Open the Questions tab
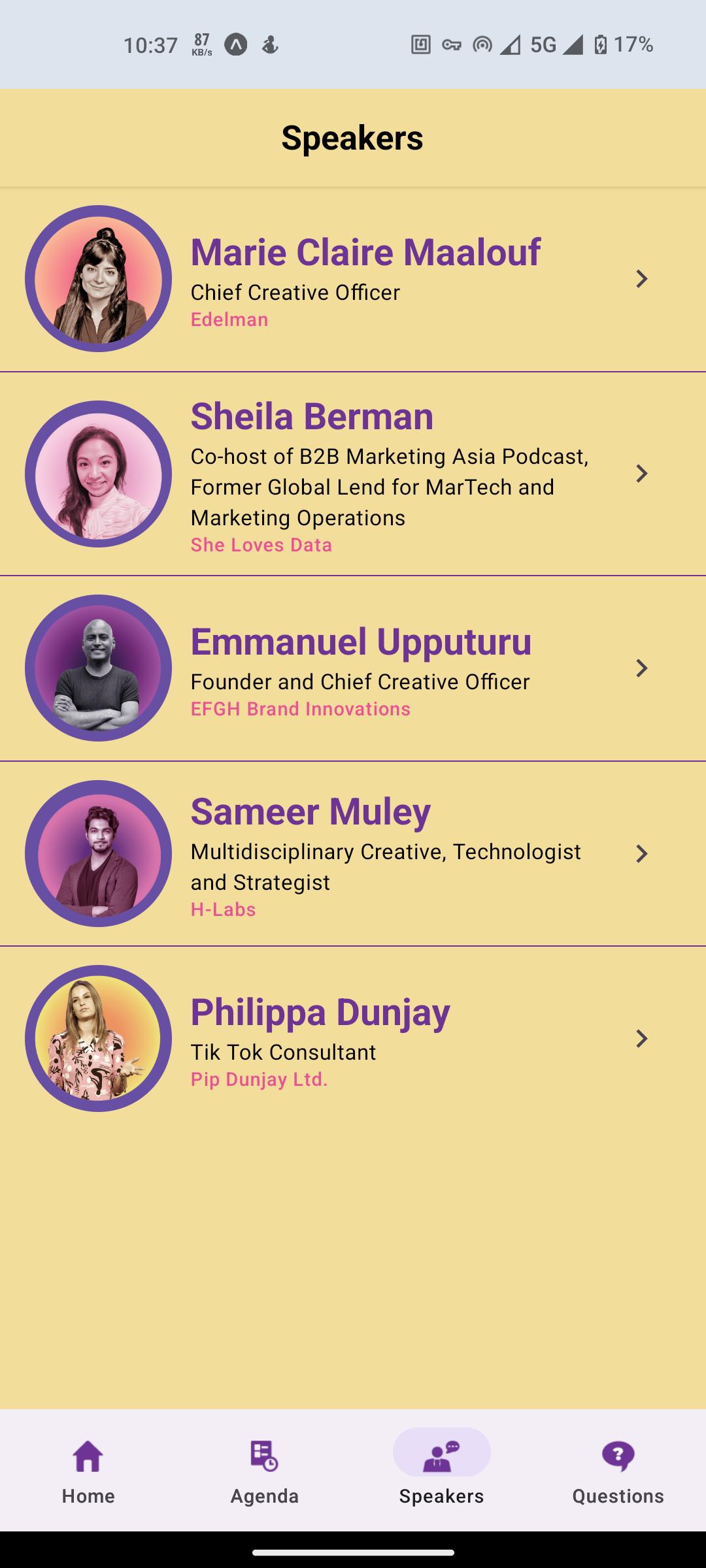The image size is (706, 1568). pyautogui.click(x=618, y=1471)
